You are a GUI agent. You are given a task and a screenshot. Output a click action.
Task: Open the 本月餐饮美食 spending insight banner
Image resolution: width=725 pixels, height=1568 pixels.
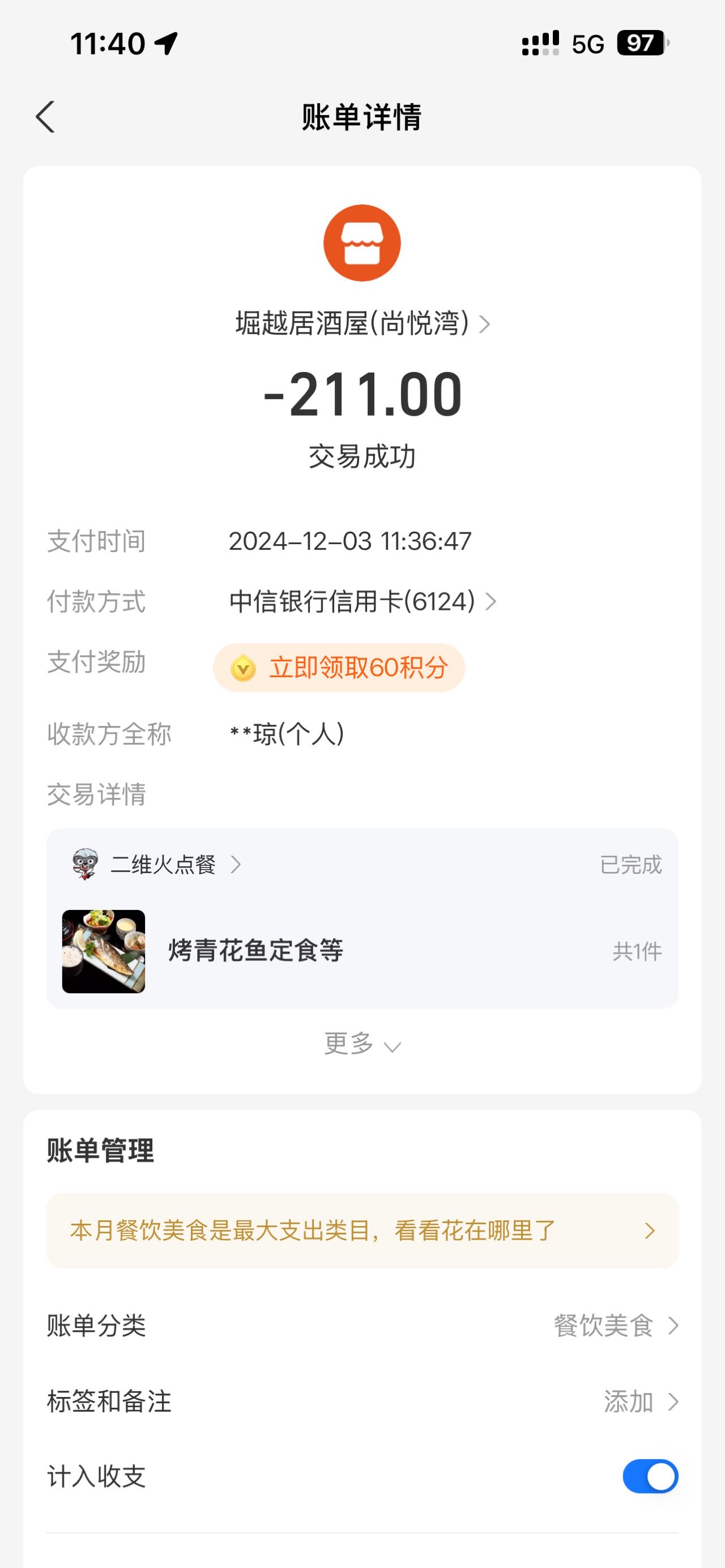(x=362, y=1231)
